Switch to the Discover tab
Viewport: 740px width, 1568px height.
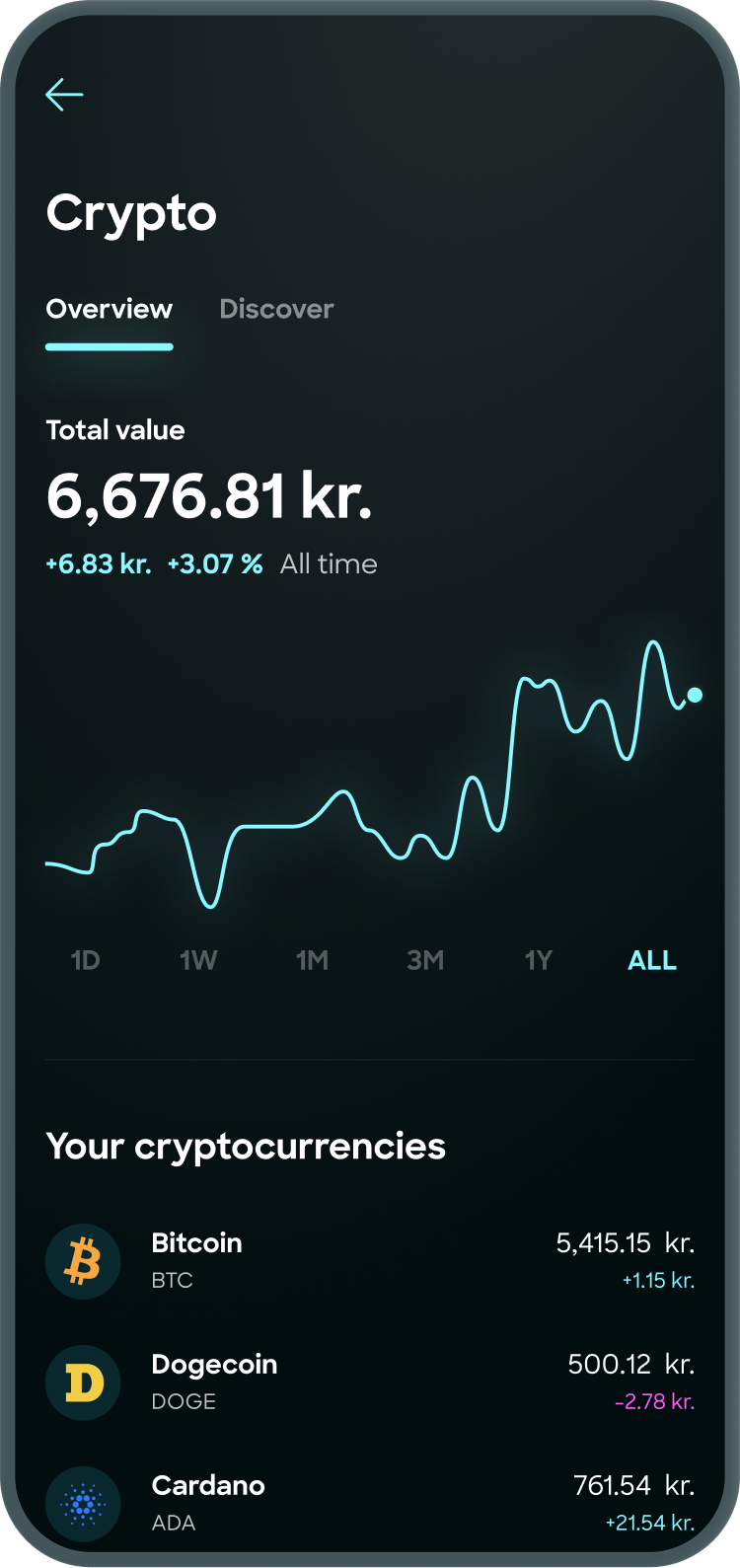(276, 309)
